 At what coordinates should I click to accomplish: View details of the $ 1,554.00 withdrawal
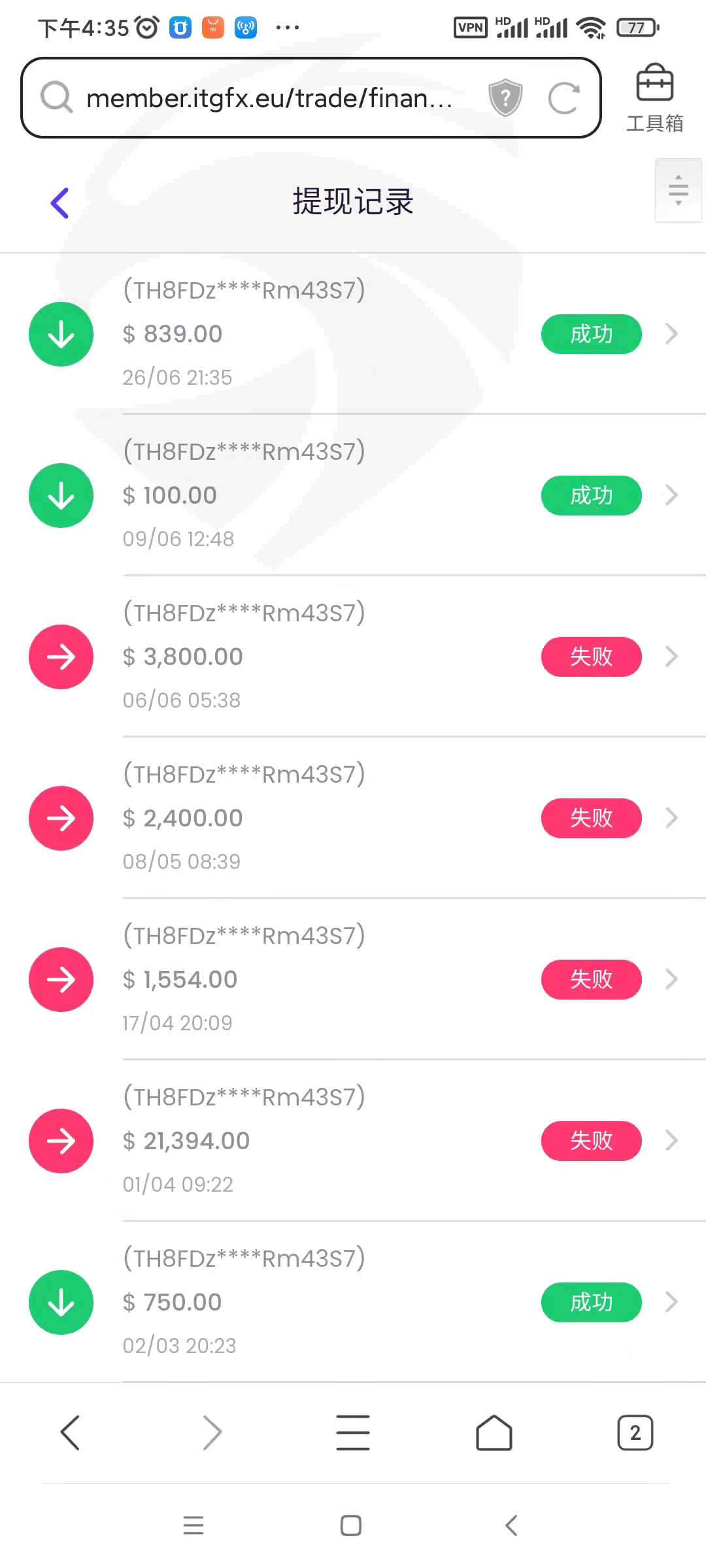(x=353, y=979)
